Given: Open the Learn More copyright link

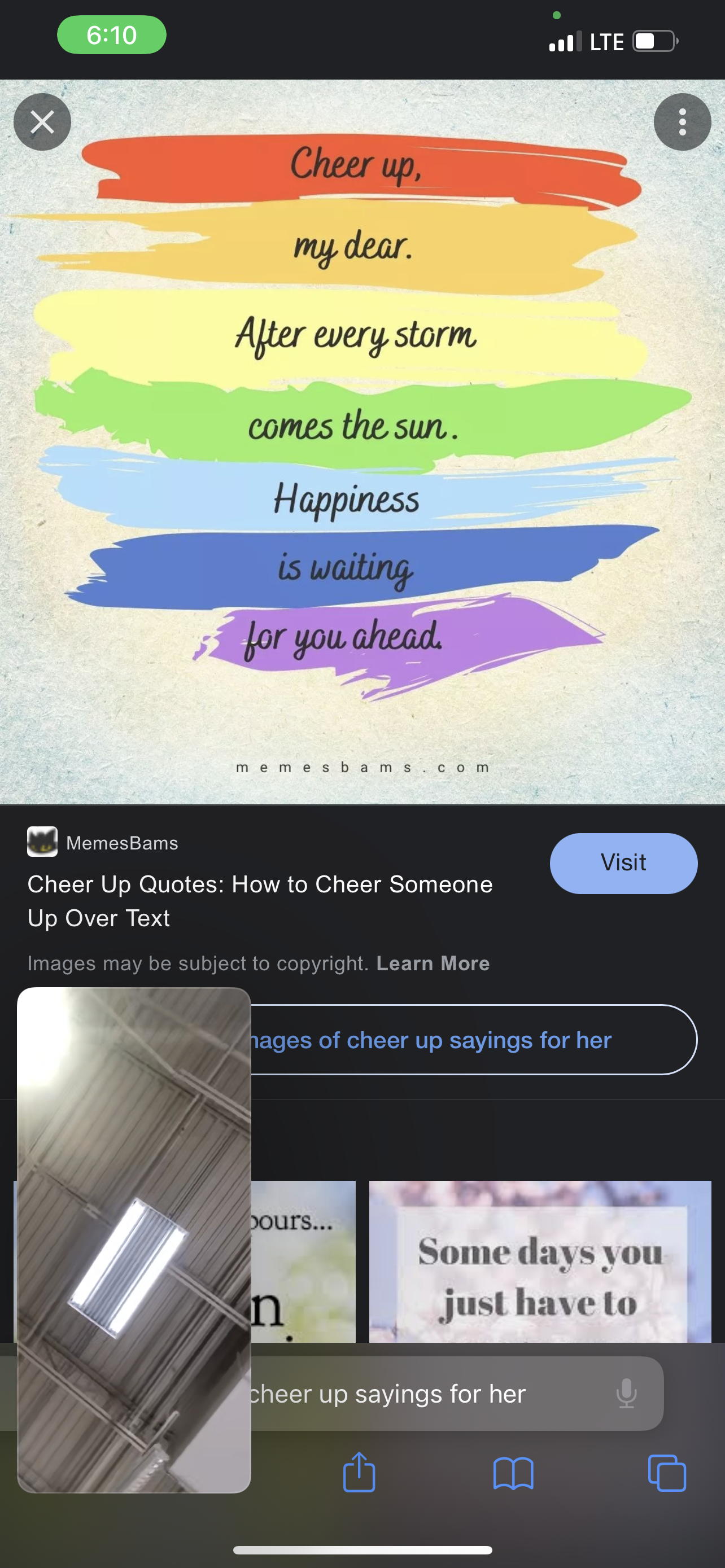Looking at the screenshot, I should coord(433,963).
